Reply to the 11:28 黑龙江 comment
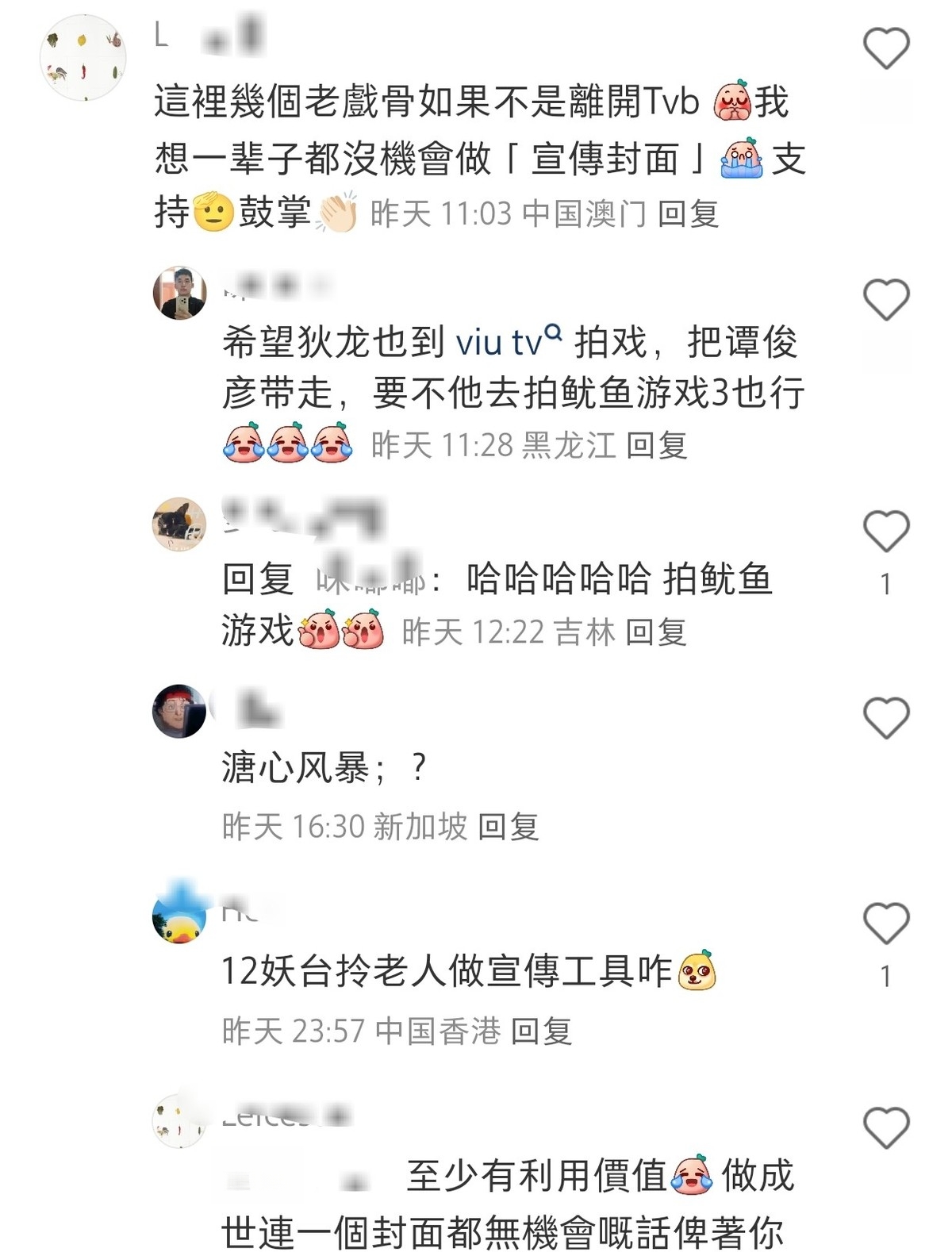Image resolution: width=952 pixels, height=1252 pixels. click(x=656, y=445)
